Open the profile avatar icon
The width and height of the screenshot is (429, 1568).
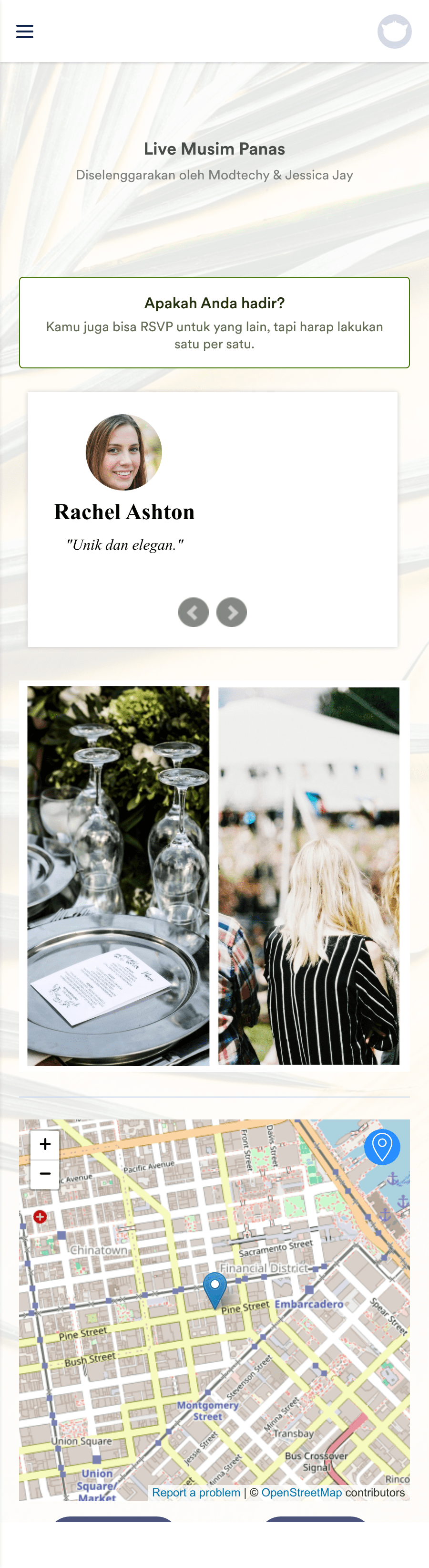394,31
